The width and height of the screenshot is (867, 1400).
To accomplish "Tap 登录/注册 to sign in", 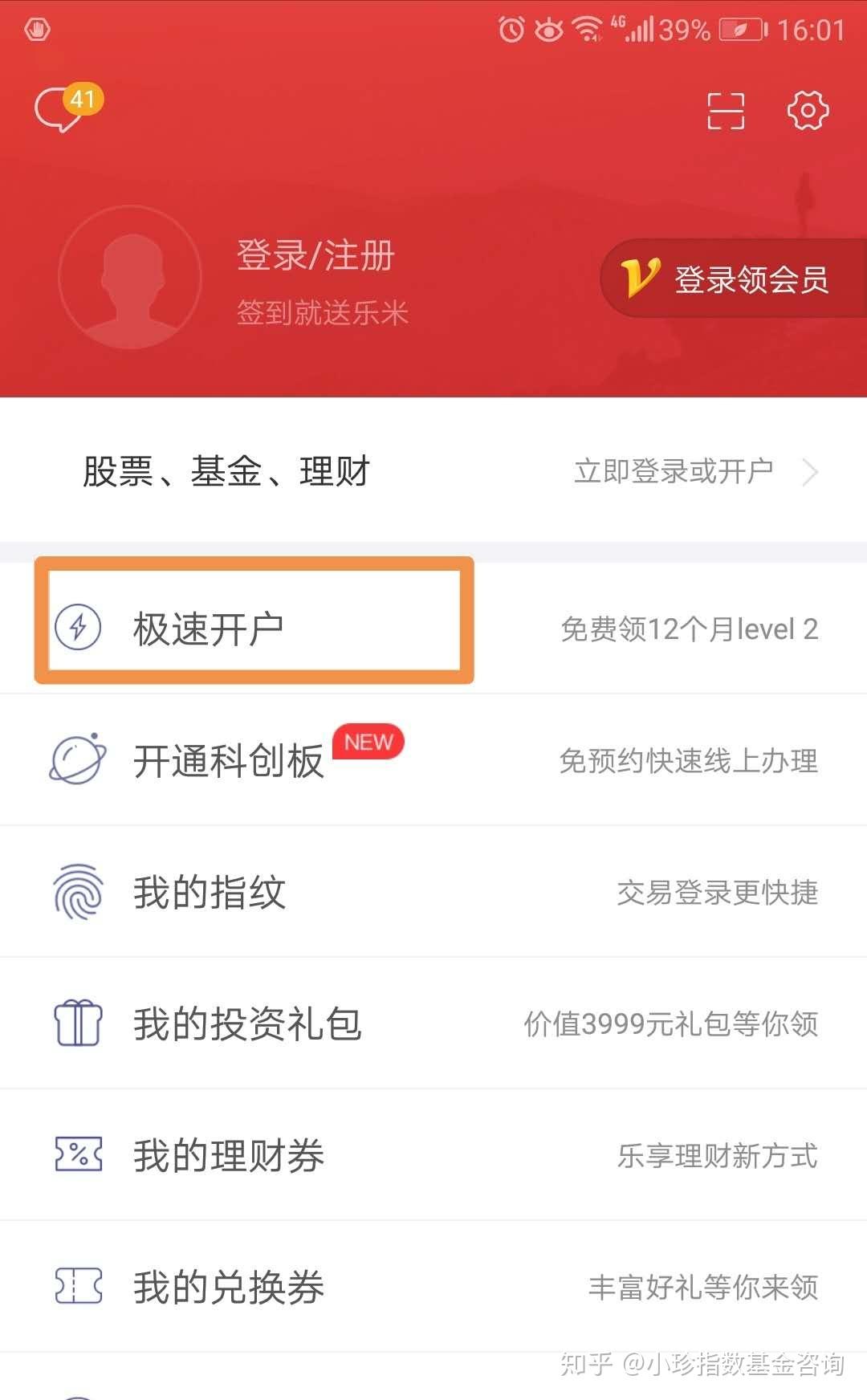I will [315, 256].
